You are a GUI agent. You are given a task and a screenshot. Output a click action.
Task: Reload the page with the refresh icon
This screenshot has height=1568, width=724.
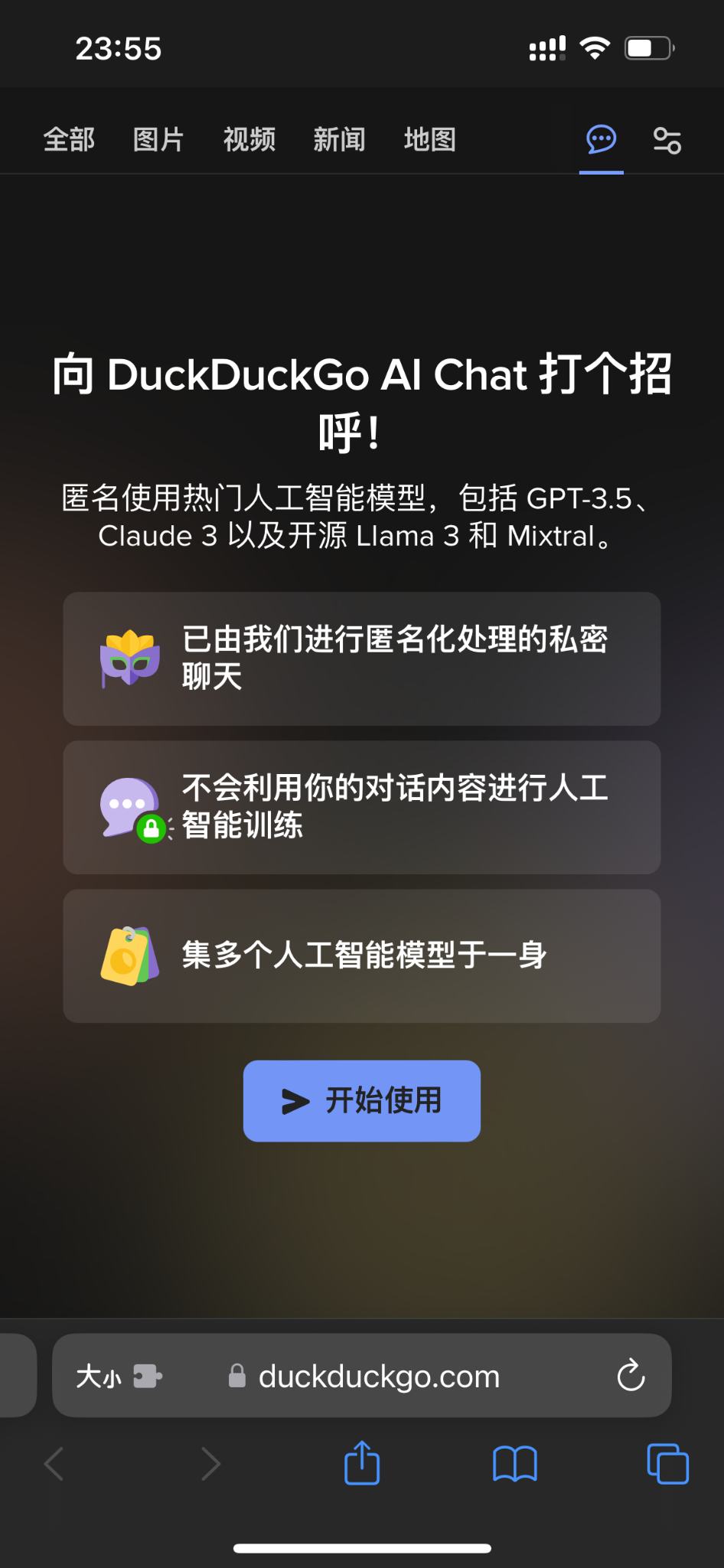tap(630, 1374)
